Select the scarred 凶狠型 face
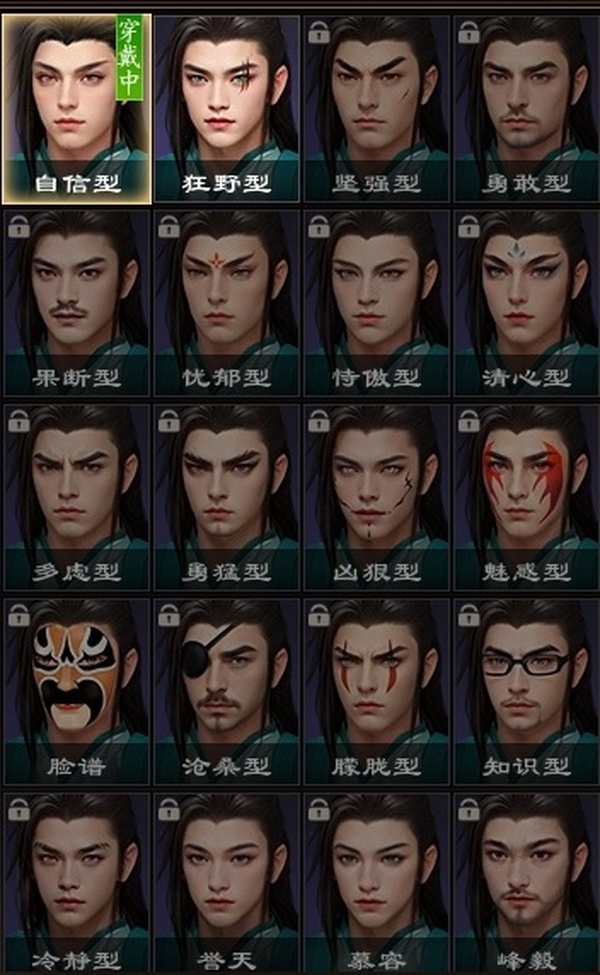Screen dimensions: 600x975 (x=377, y=496)
